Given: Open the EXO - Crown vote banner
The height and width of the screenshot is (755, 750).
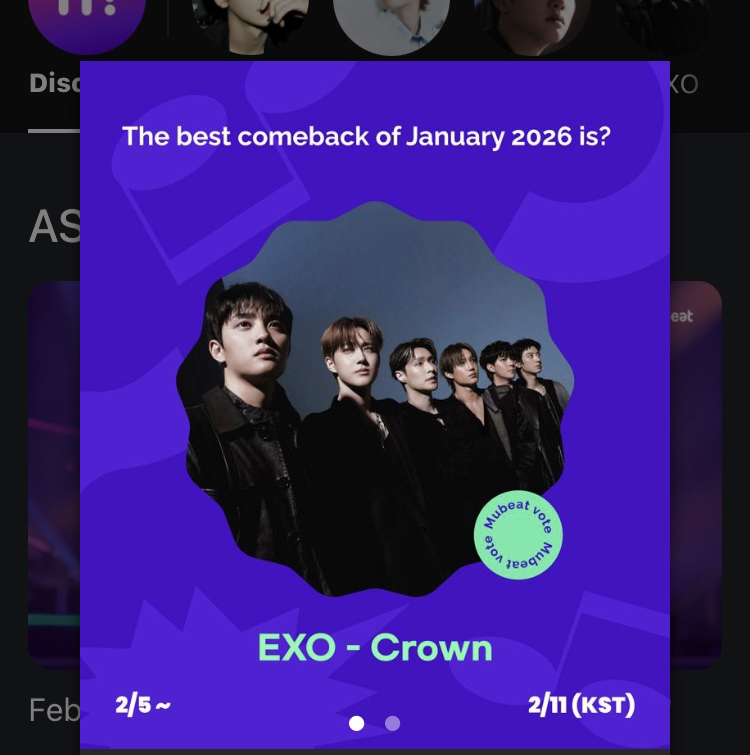Looking at the screenshot, I should [x=375, y=400].
